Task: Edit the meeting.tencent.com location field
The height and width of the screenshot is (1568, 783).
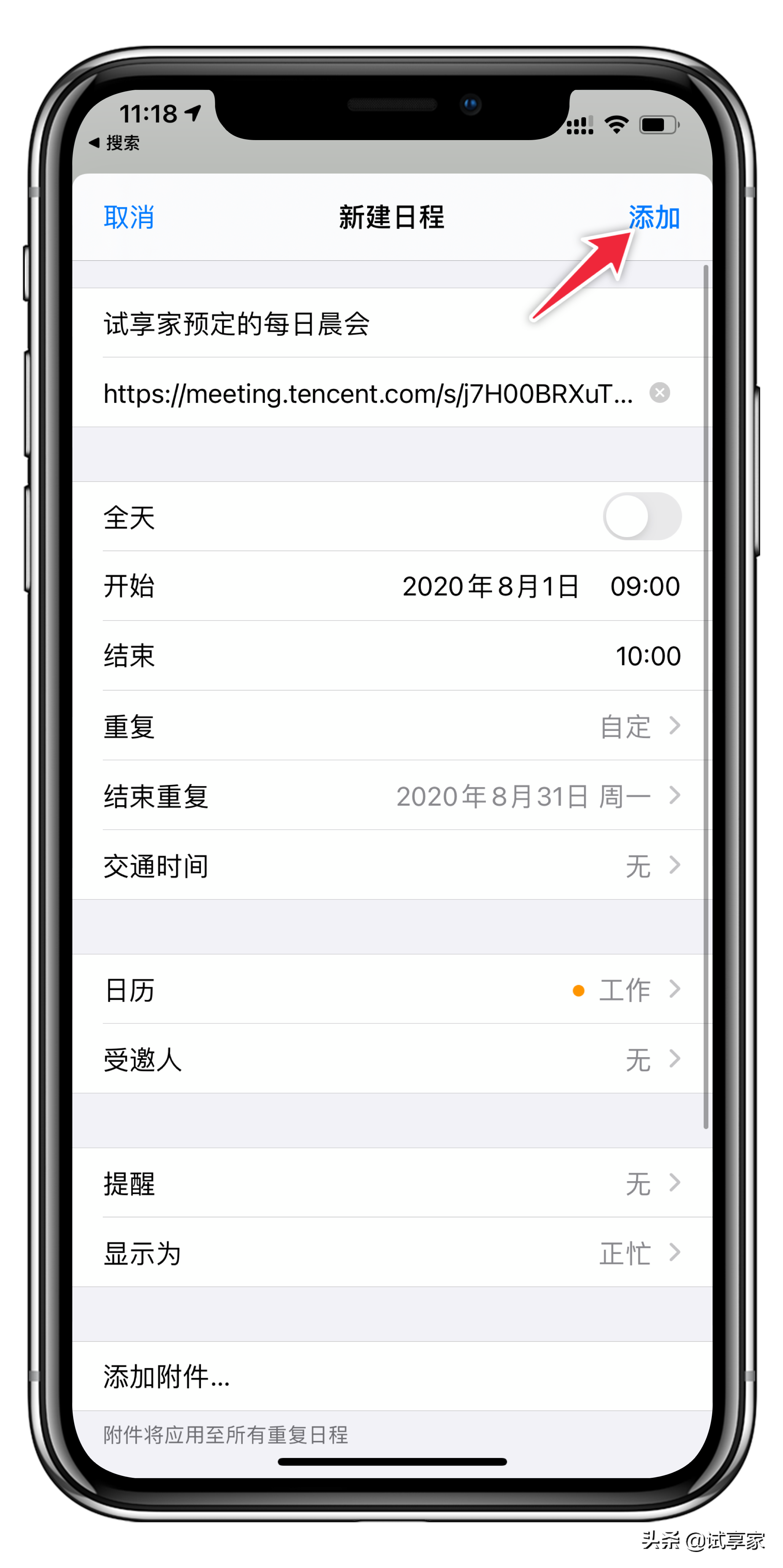Action: pyautogui.click(x=369, y=393)
